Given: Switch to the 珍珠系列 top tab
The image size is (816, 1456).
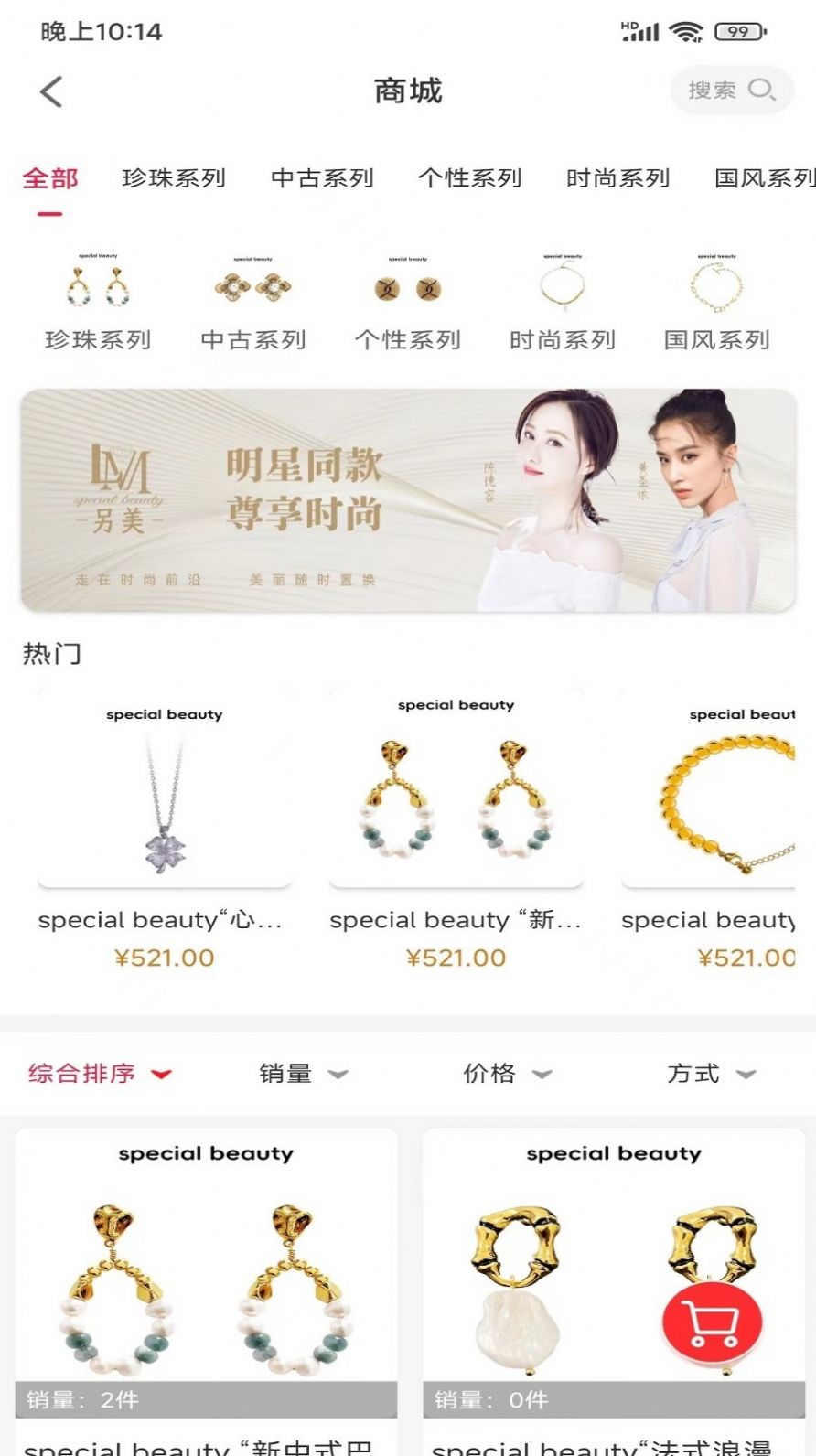Looking at the screenshot, I should [174, 178].
